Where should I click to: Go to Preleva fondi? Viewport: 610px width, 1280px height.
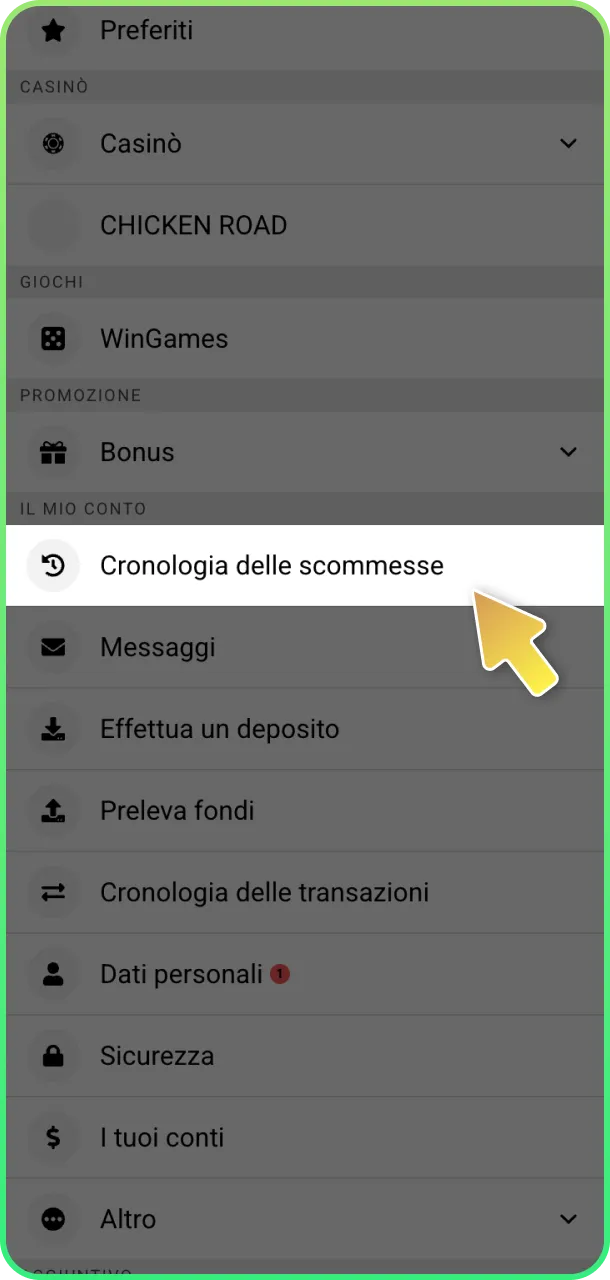(x=177, y=811)
